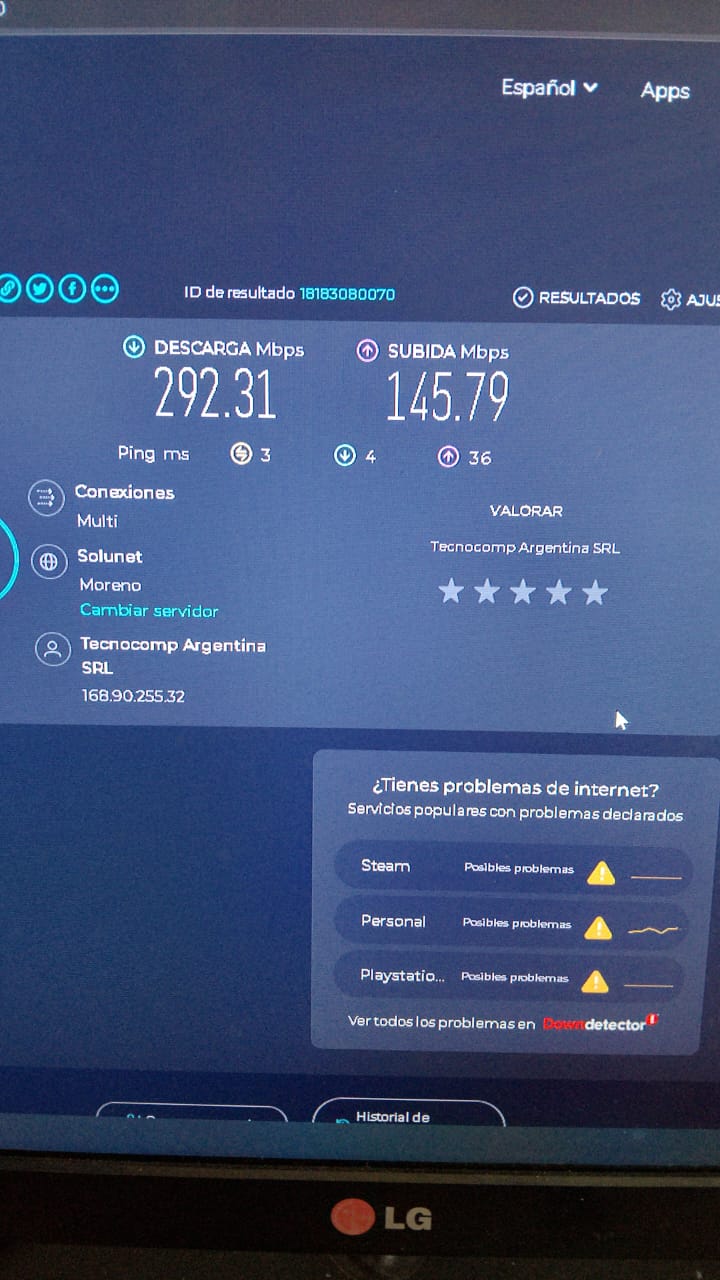This screenshot has height=1280, width=720.
Task: Open the Ajustes settings gear
Action: [x=672, y=299]
